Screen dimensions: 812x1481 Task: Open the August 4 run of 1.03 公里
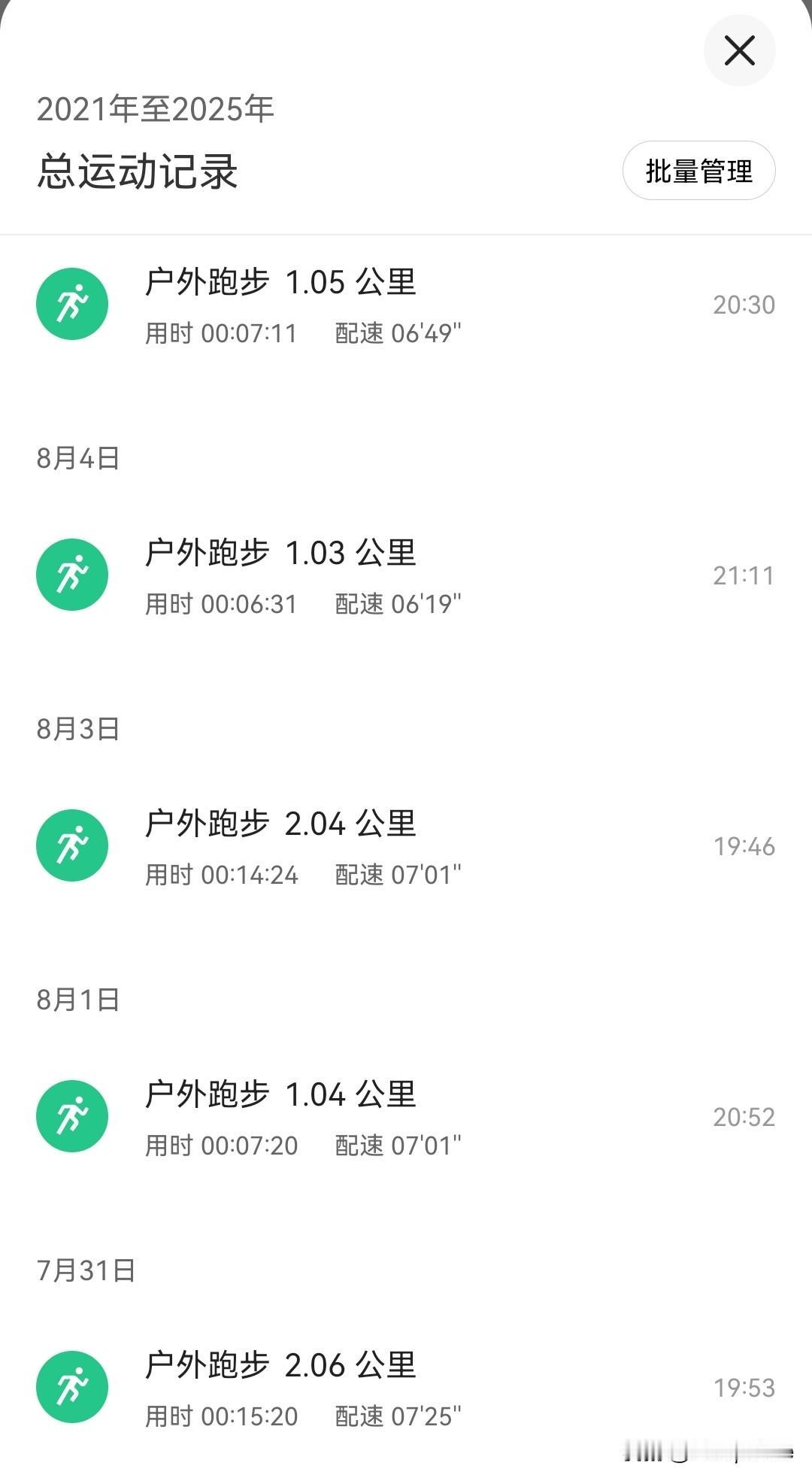[406, 575]
